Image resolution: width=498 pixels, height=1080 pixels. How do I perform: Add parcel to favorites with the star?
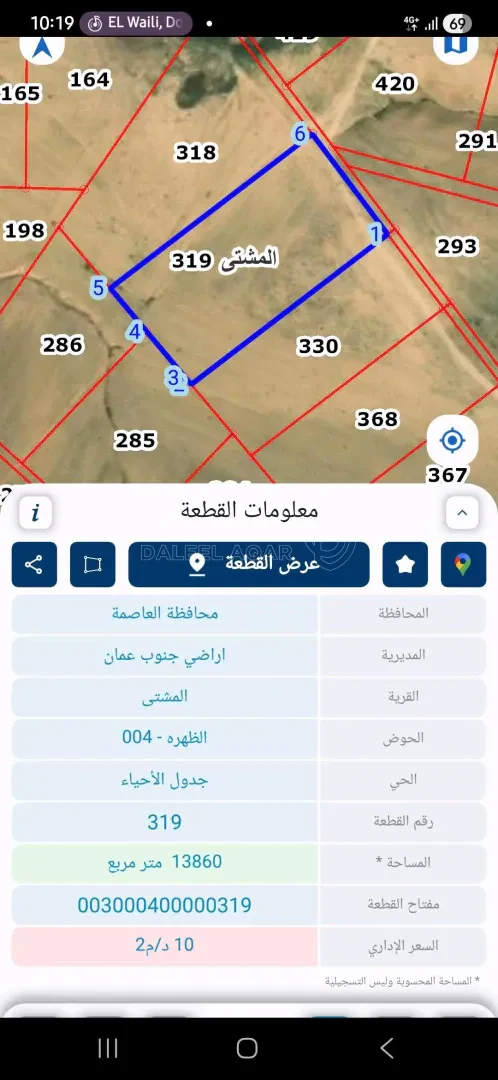click(x=405, y=565)
